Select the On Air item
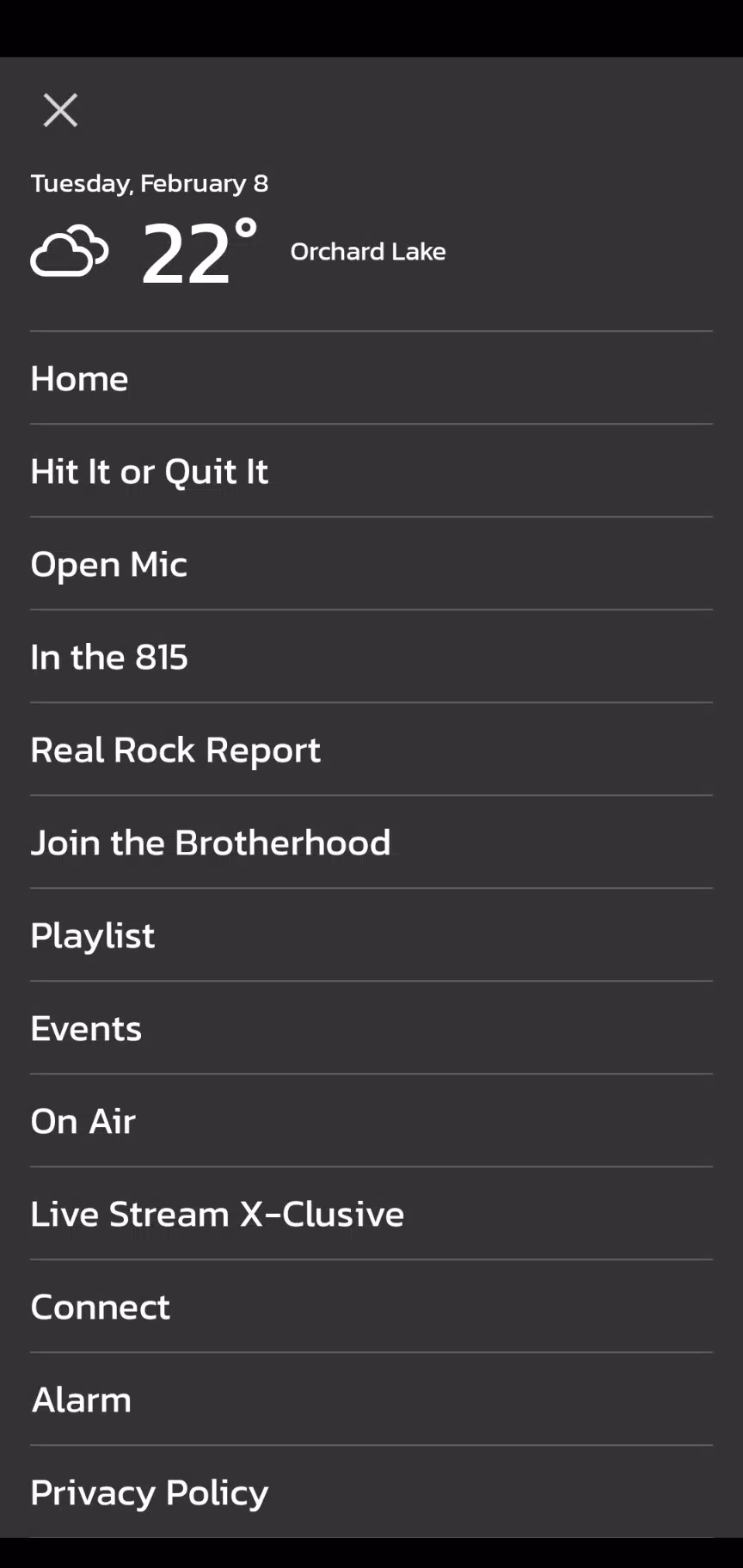 coord(371,1121)
